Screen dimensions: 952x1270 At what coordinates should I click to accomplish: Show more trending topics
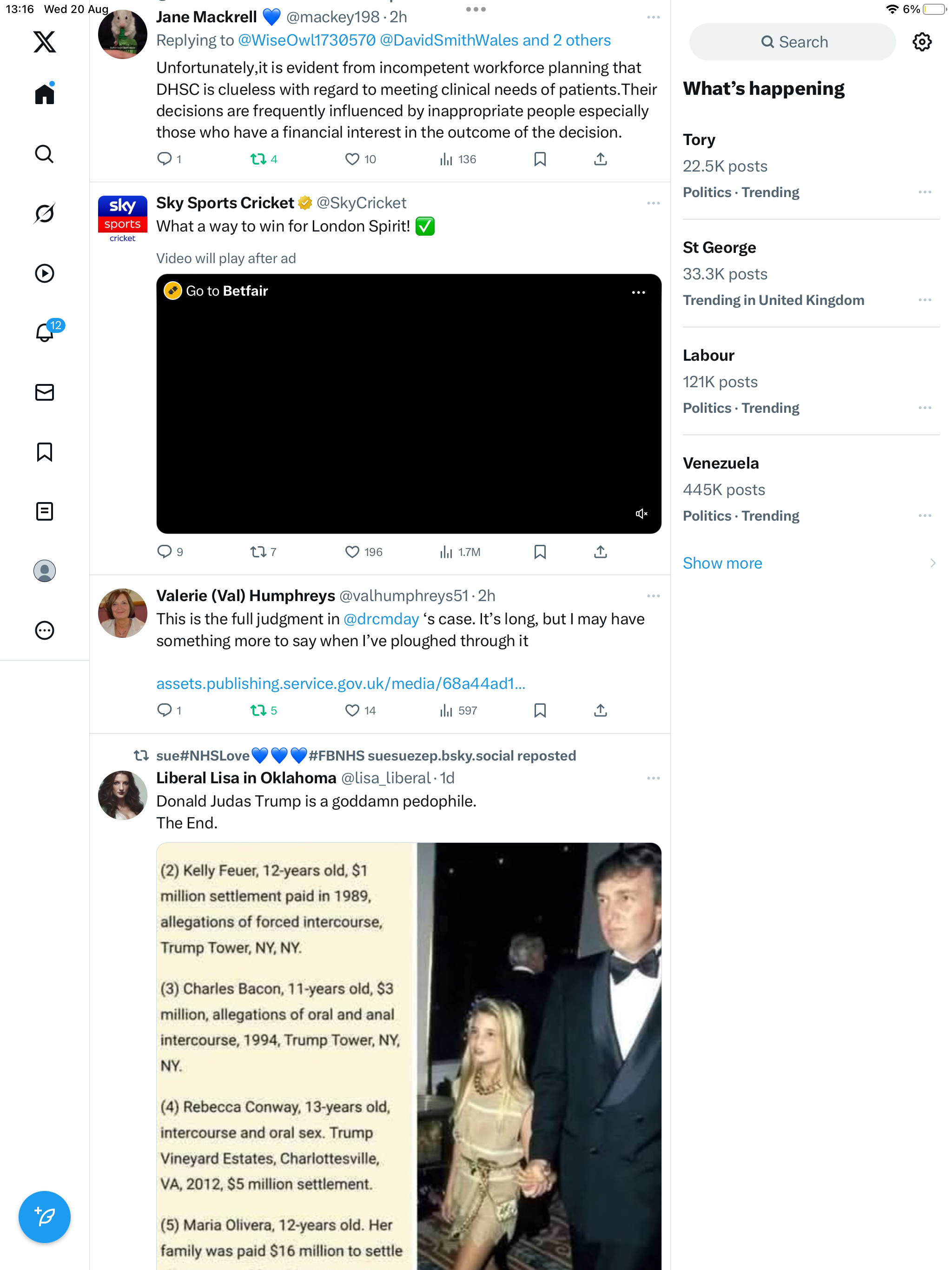722,563
